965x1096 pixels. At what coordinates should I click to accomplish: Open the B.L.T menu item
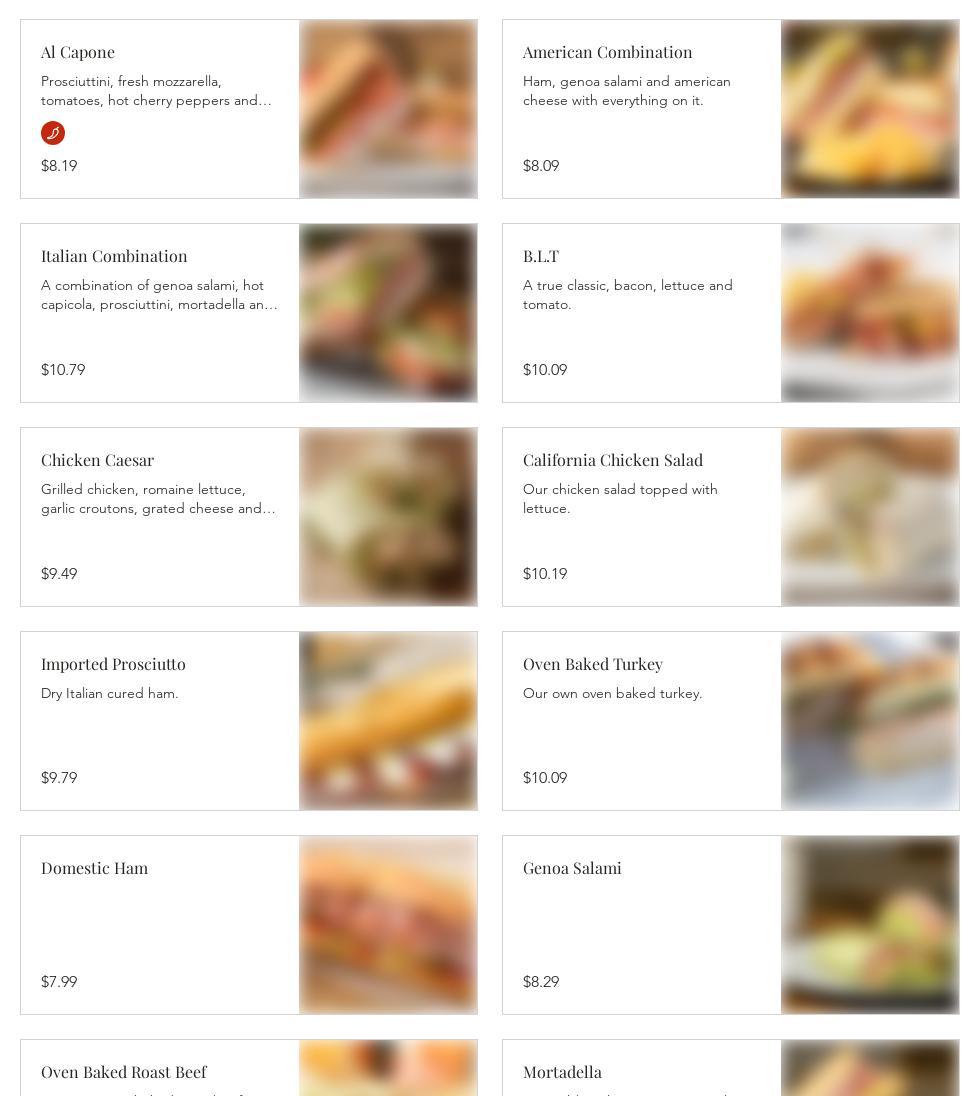click(541, 256)
